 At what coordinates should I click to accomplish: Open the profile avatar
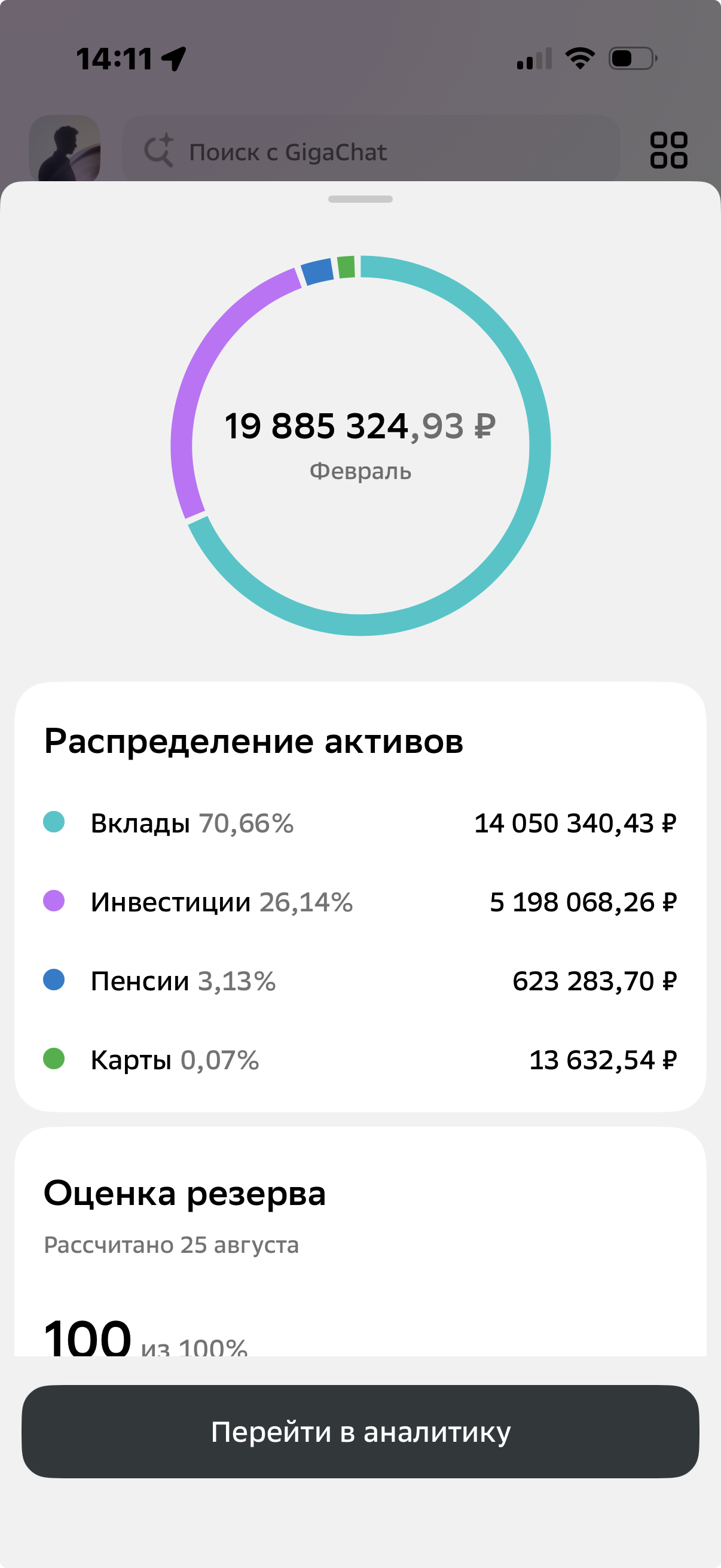click(x=65, y=150)
